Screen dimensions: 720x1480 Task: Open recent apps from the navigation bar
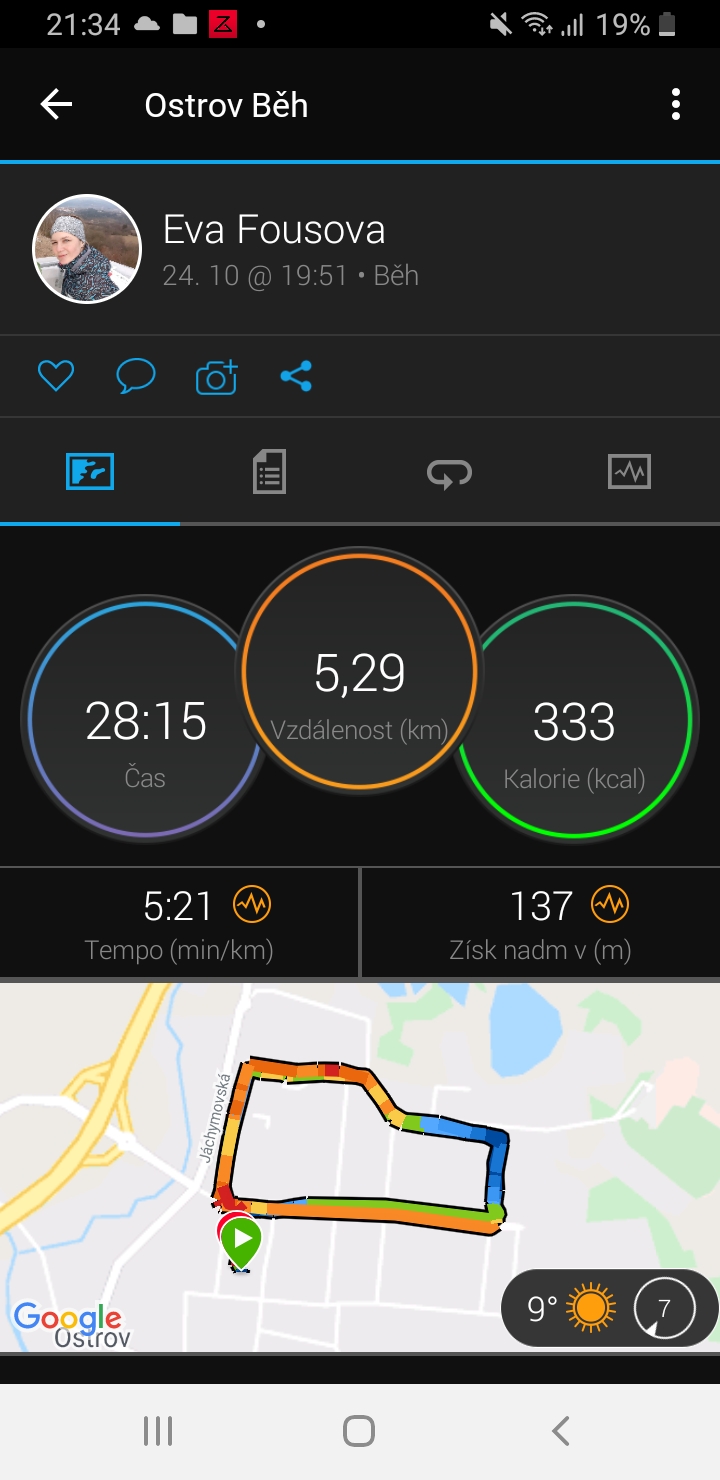[x=158, y=1431]
